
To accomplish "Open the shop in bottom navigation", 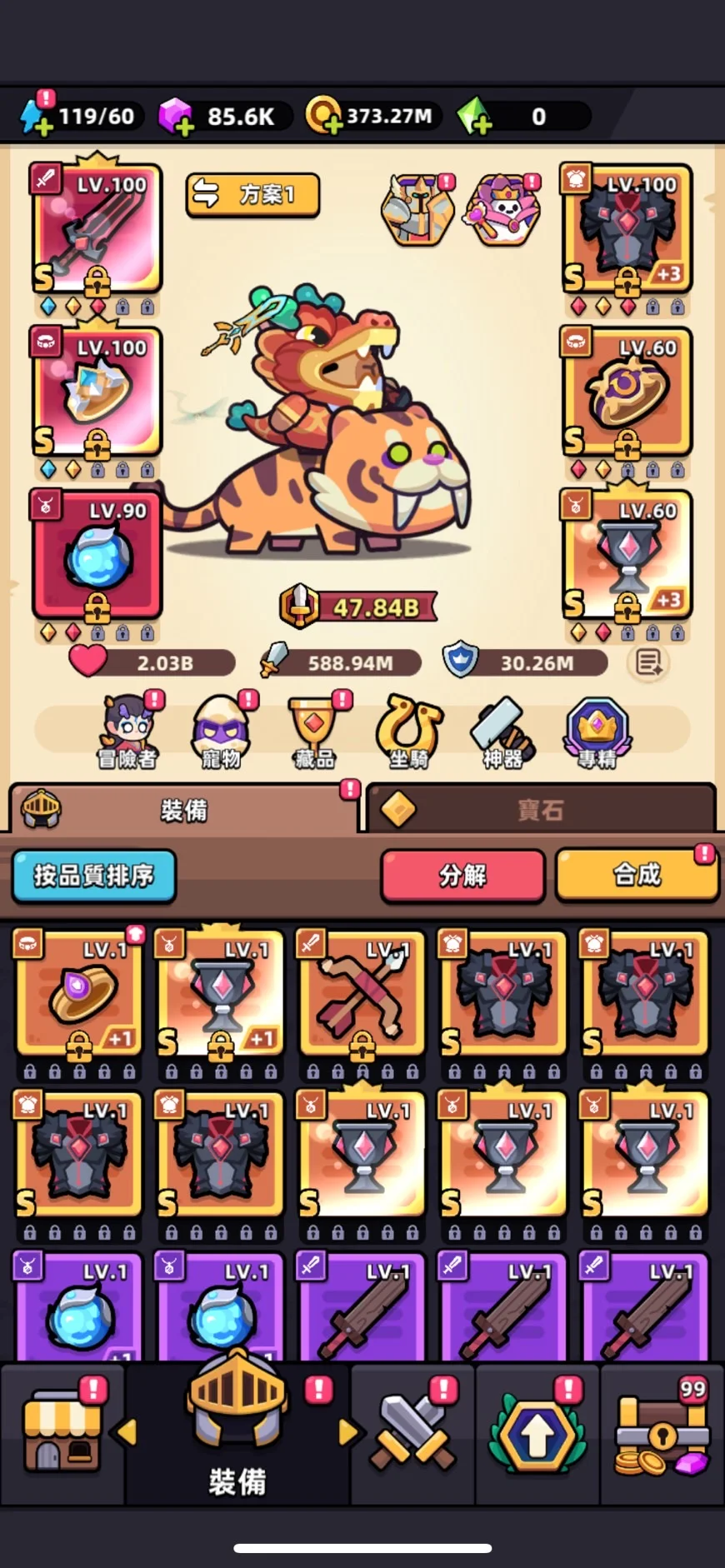I will [x=62, y=1435].
